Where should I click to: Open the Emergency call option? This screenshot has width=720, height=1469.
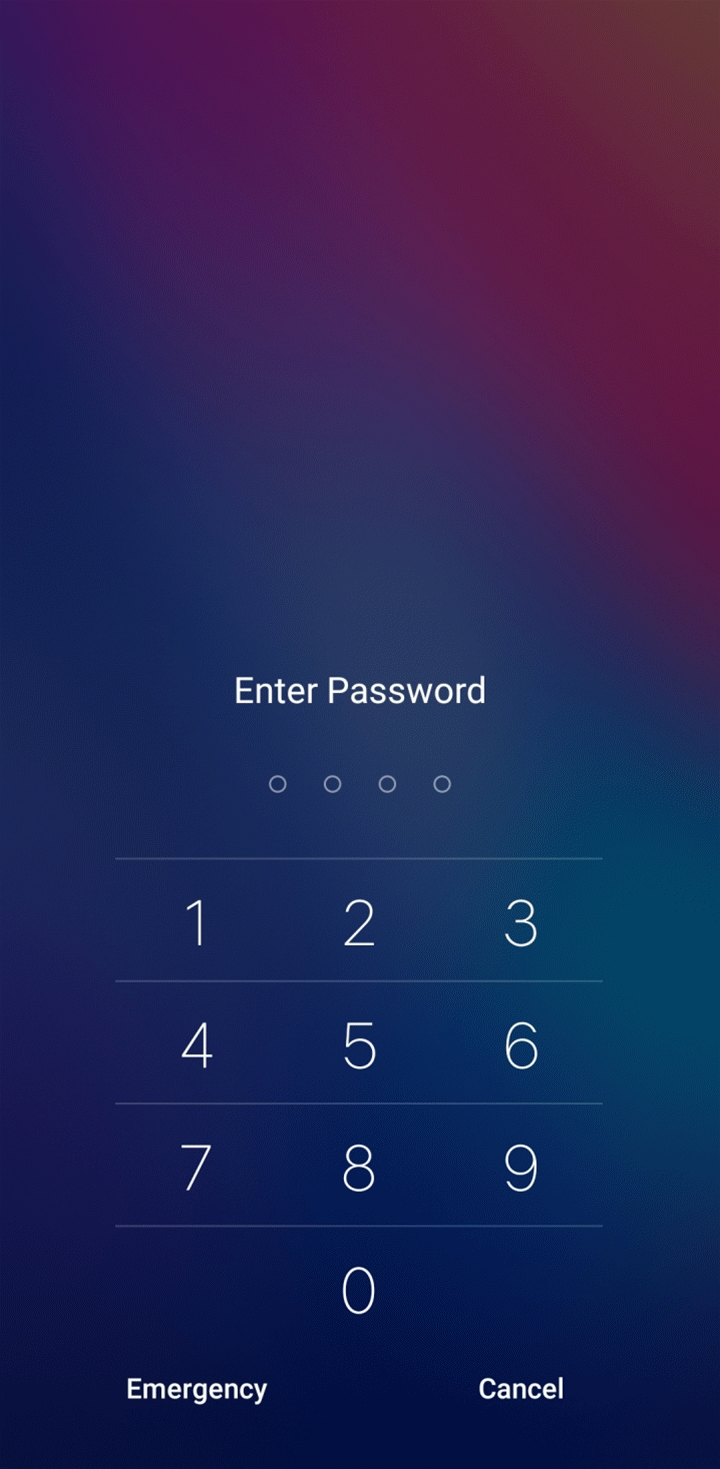pos(197,1389)
